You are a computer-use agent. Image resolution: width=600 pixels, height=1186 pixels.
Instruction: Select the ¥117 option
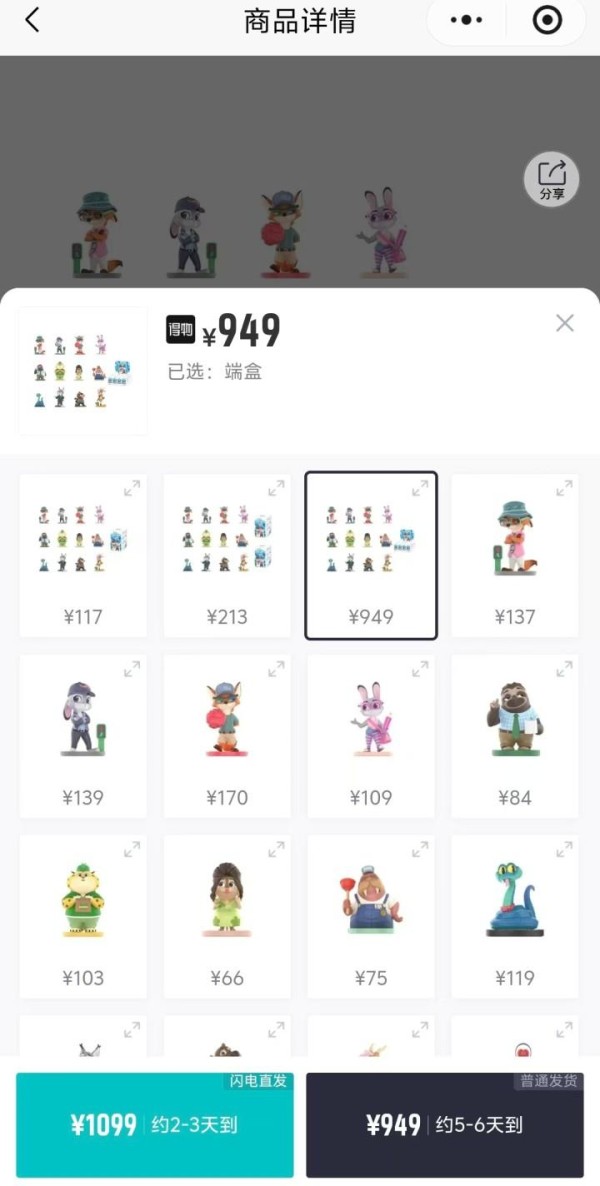pos(83,555)
